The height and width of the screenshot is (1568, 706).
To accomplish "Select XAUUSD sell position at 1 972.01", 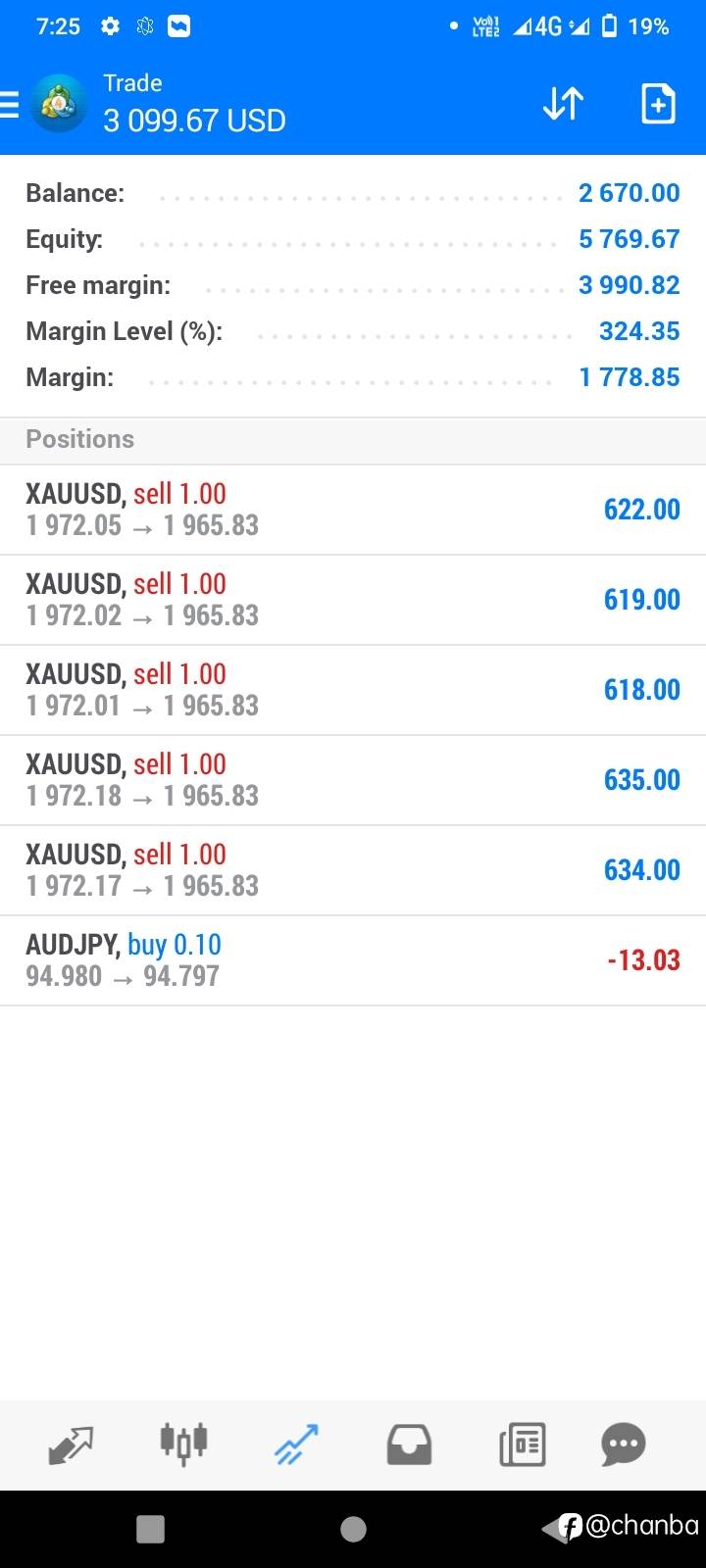I will coord(353,690).
